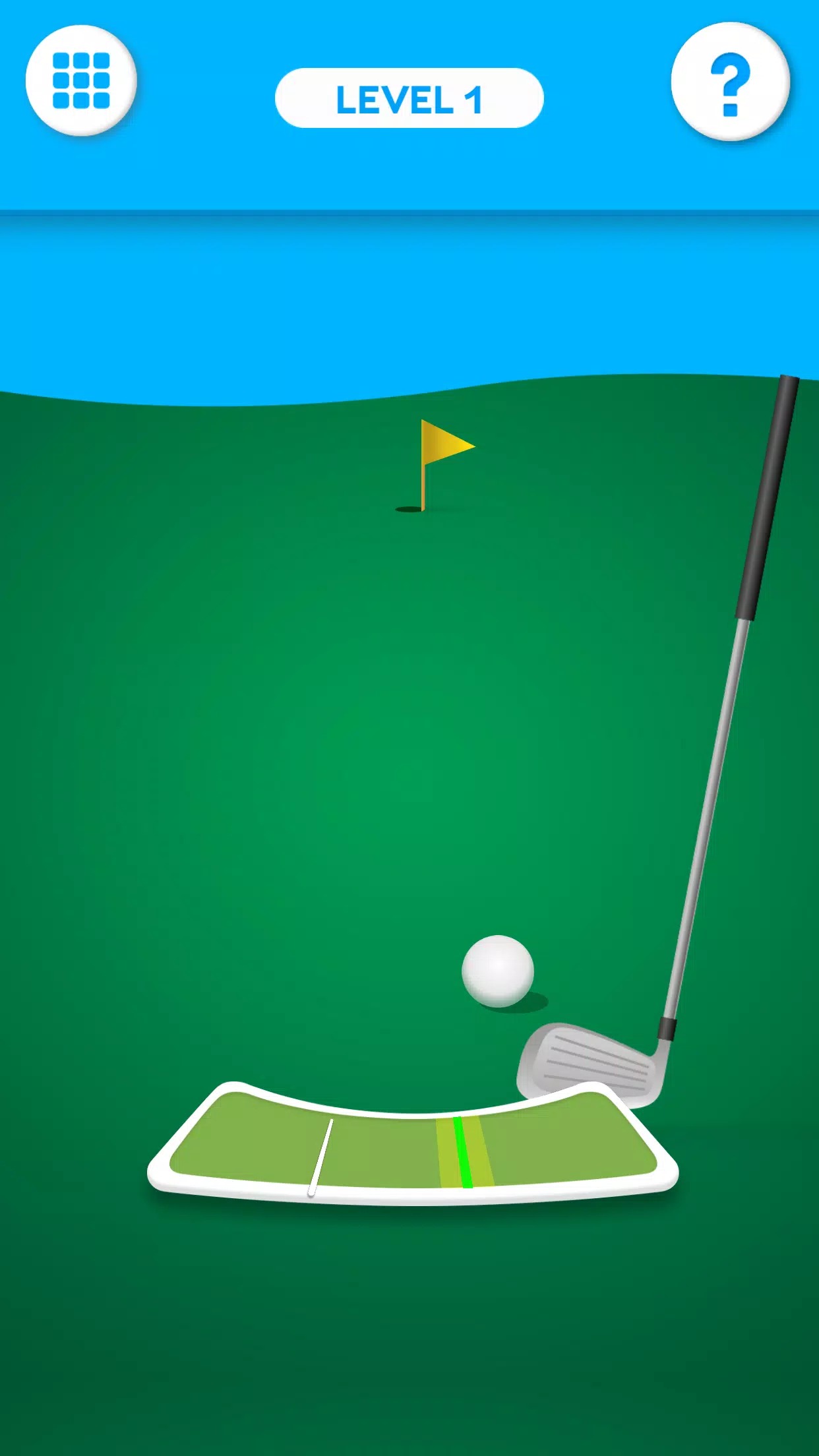819x1456 pixels.
Task: Open the level select grid menu
Action: click(81, 80)
